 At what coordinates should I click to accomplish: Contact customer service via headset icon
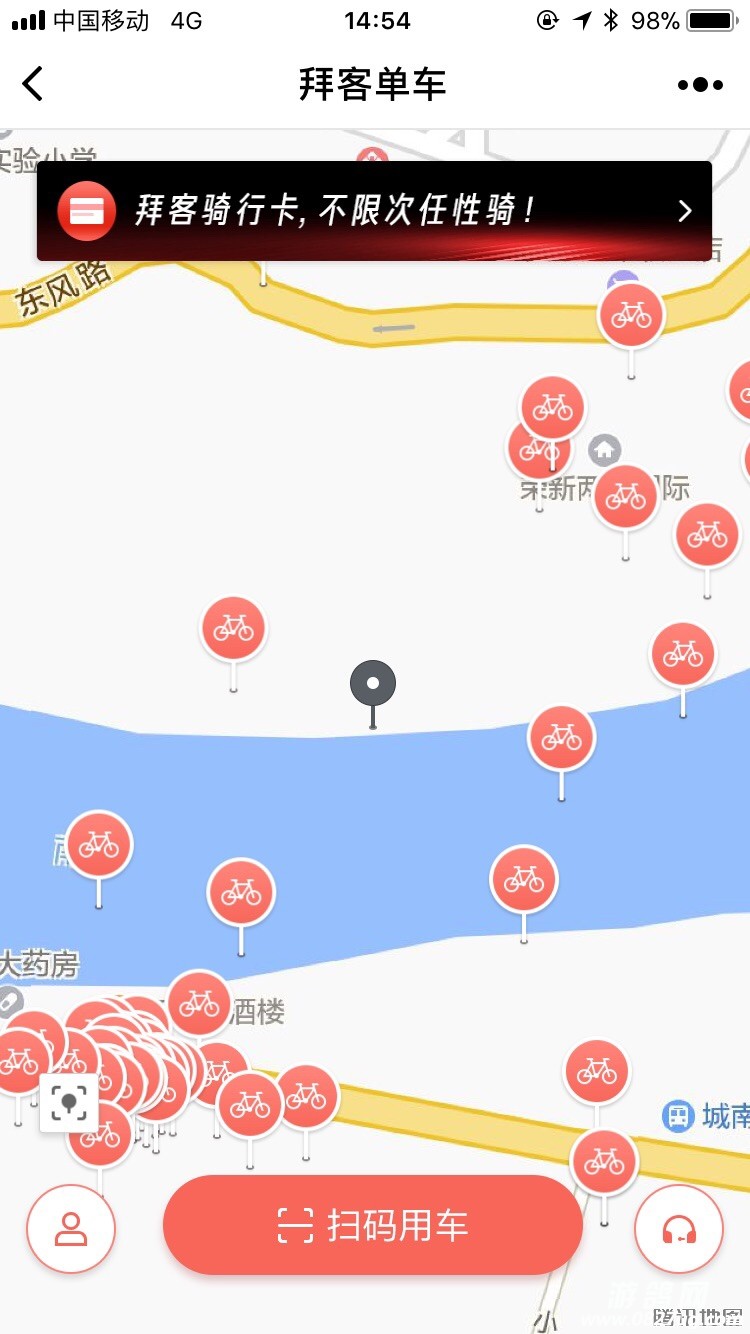(679, 1229)
